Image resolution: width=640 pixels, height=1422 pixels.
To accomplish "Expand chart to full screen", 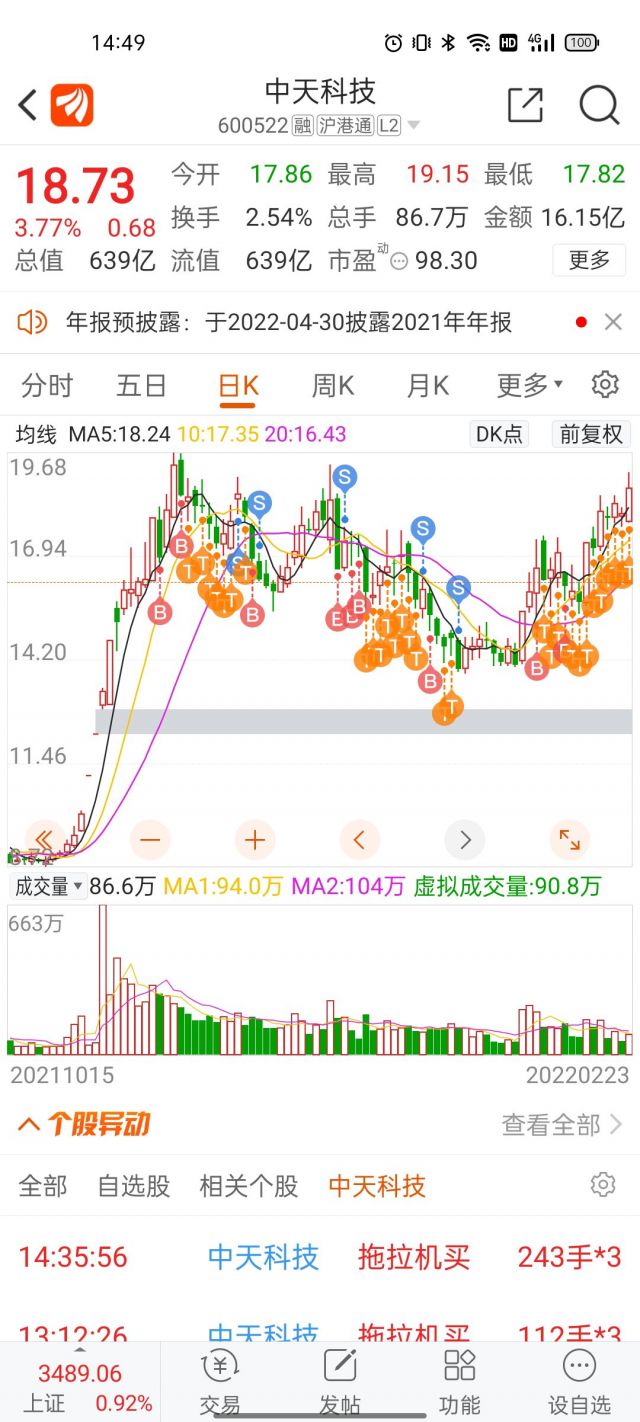I will pos(569,840).
